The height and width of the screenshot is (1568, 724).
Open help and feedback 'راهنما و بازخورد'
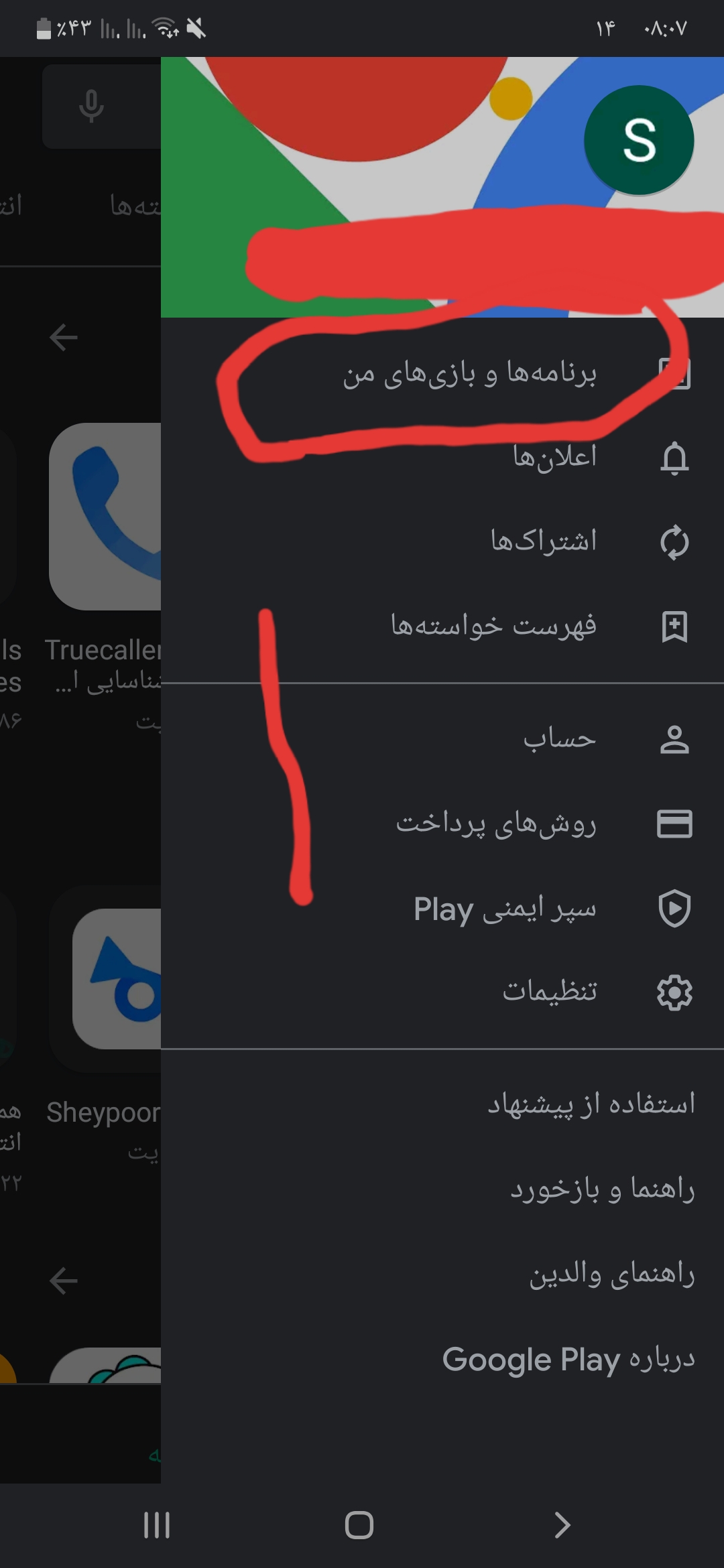click(602, 1189)
